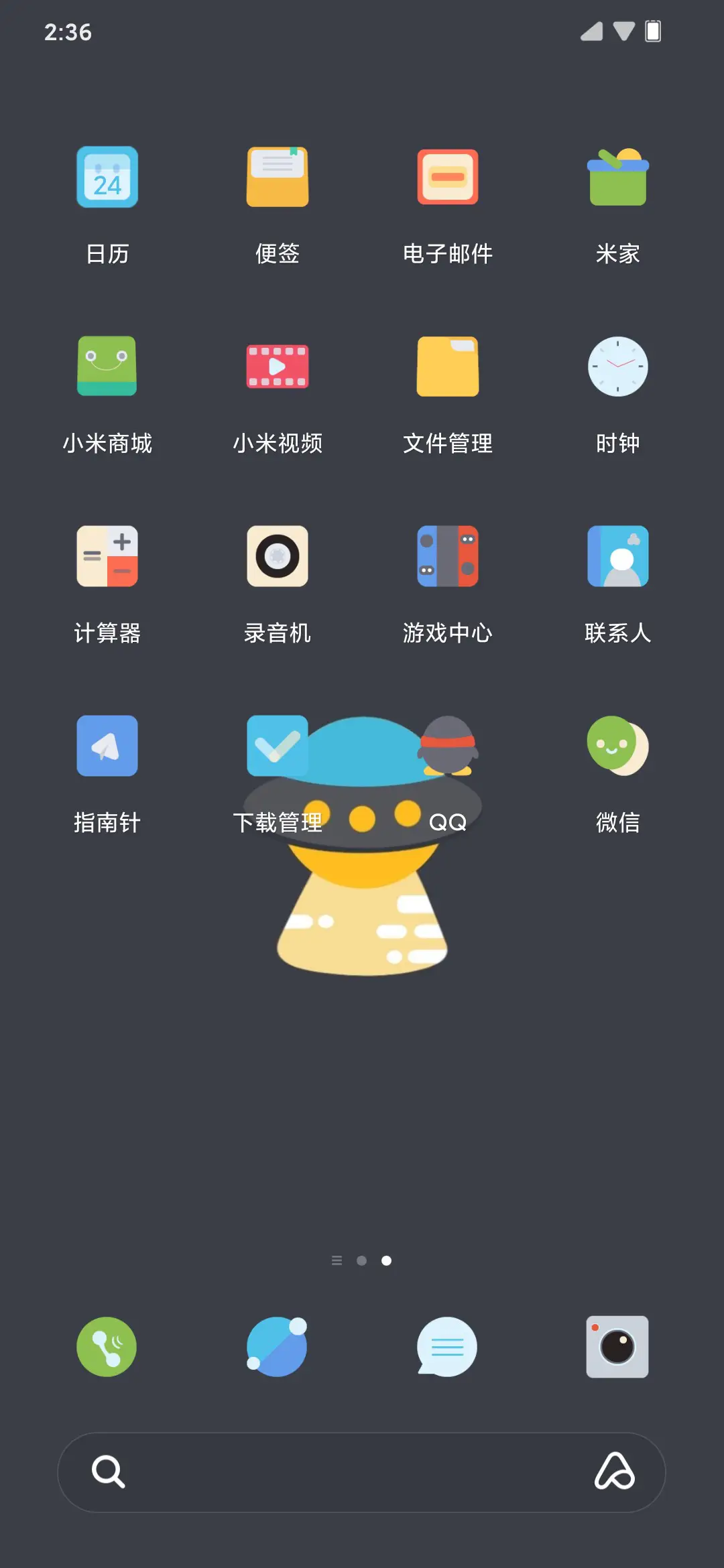Start the 小米视频 video app

(x=278, y=366)
